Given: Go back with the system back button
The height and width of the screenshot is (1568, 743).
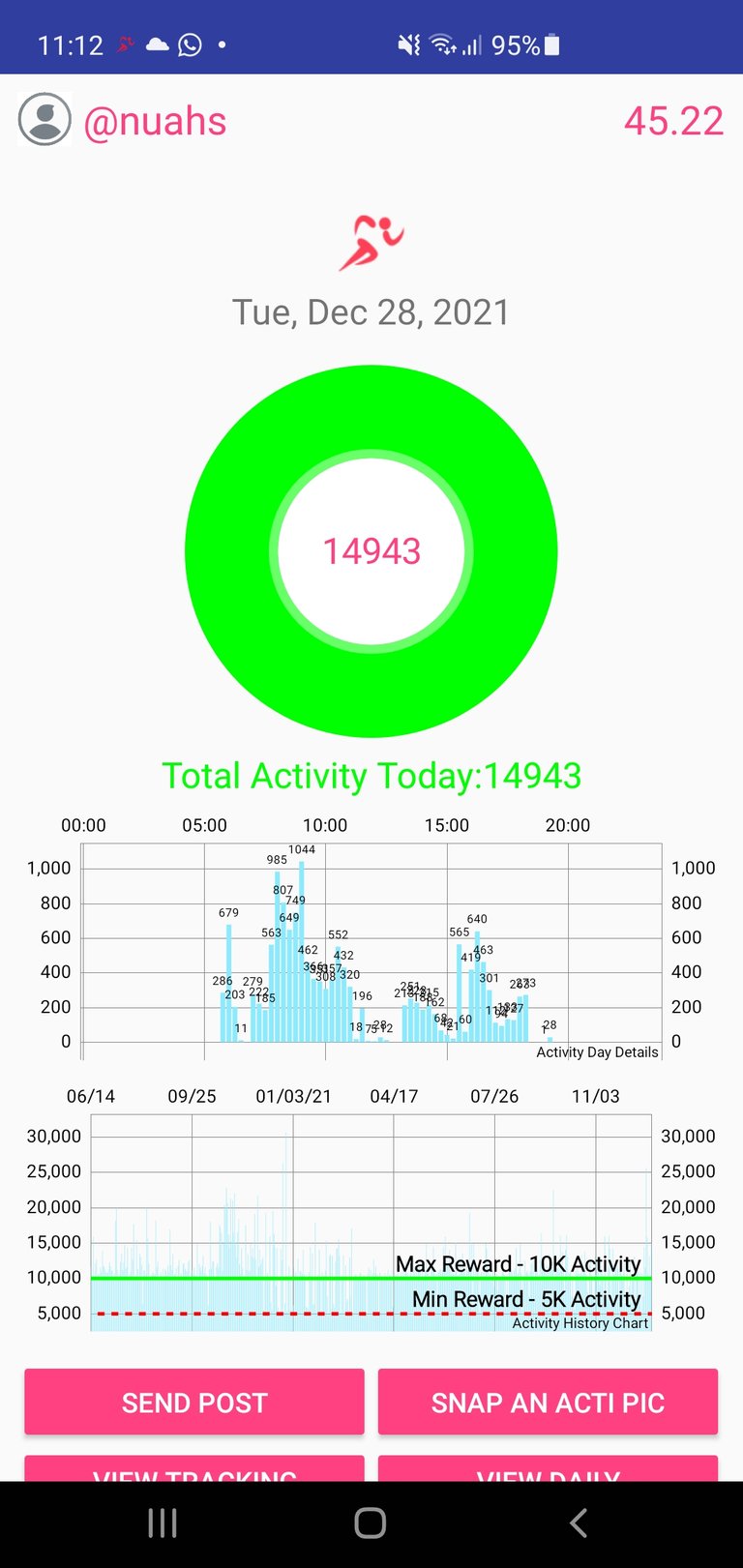Looking at the screenshot, I should (579, 1524).
